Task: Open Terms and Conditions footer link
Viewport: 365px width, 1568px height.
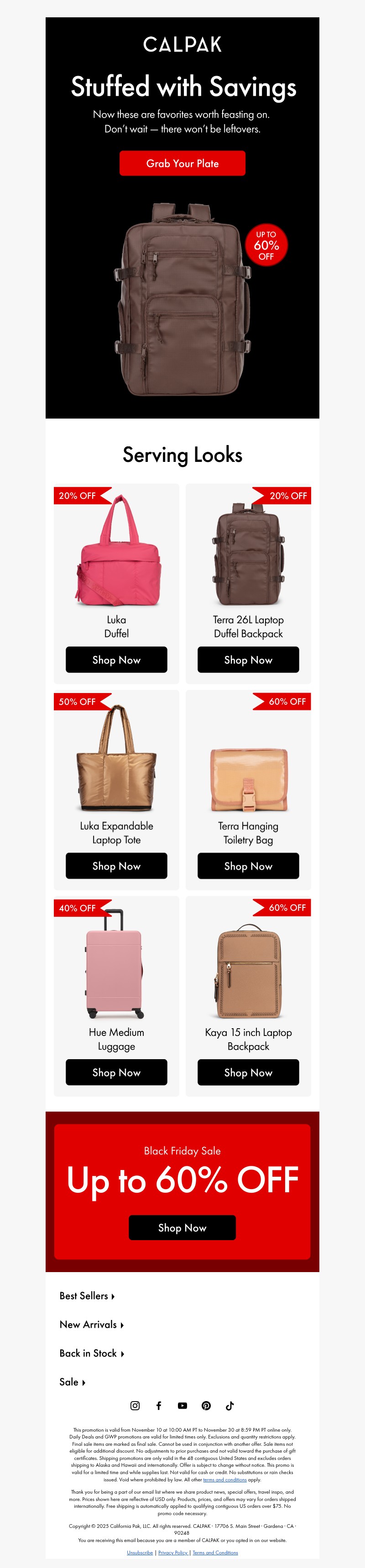Action: coord(215,1552)
